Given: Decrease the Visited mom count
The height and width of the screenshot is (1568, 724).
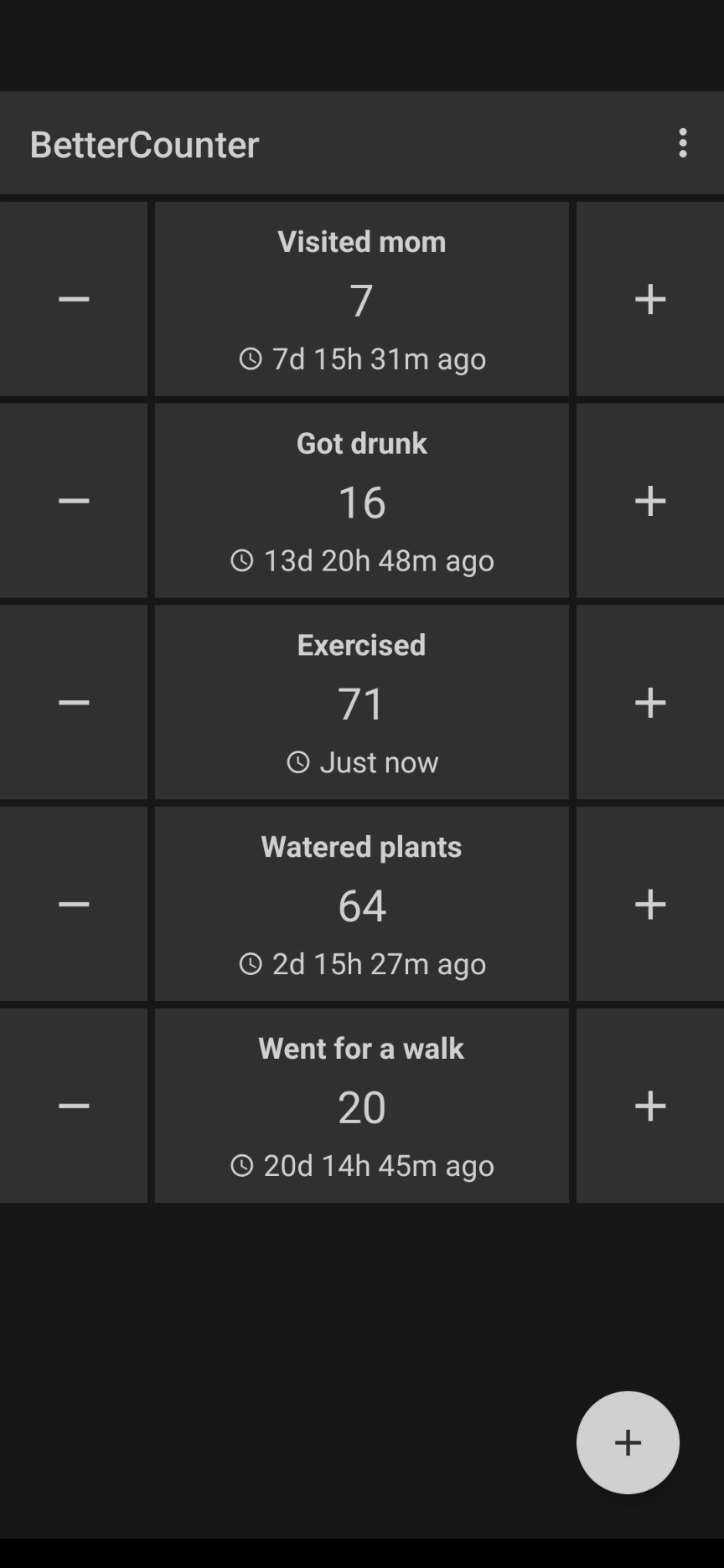Looking at the screenshot, I should click(74, 299).
